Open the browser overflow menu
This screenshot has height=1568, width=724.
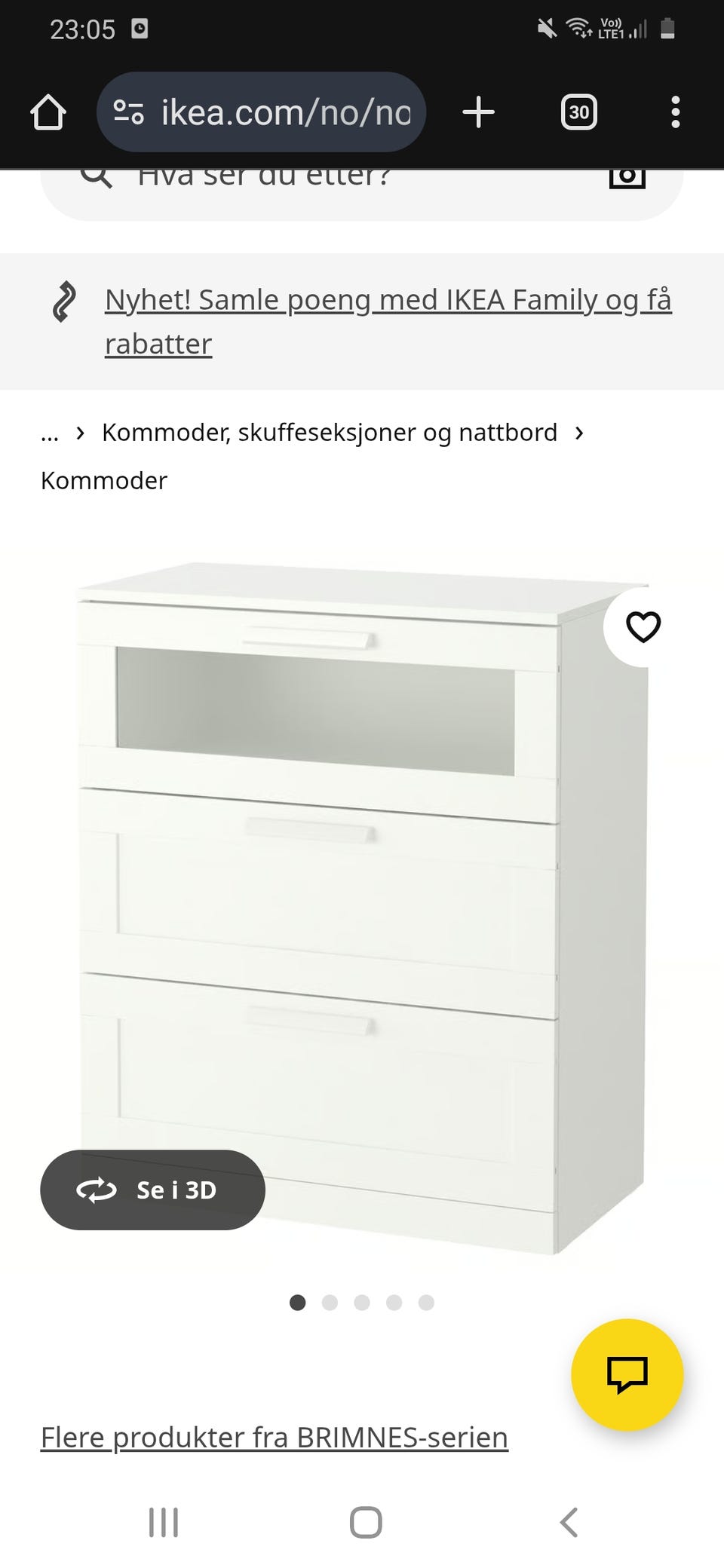pos(675,112)
